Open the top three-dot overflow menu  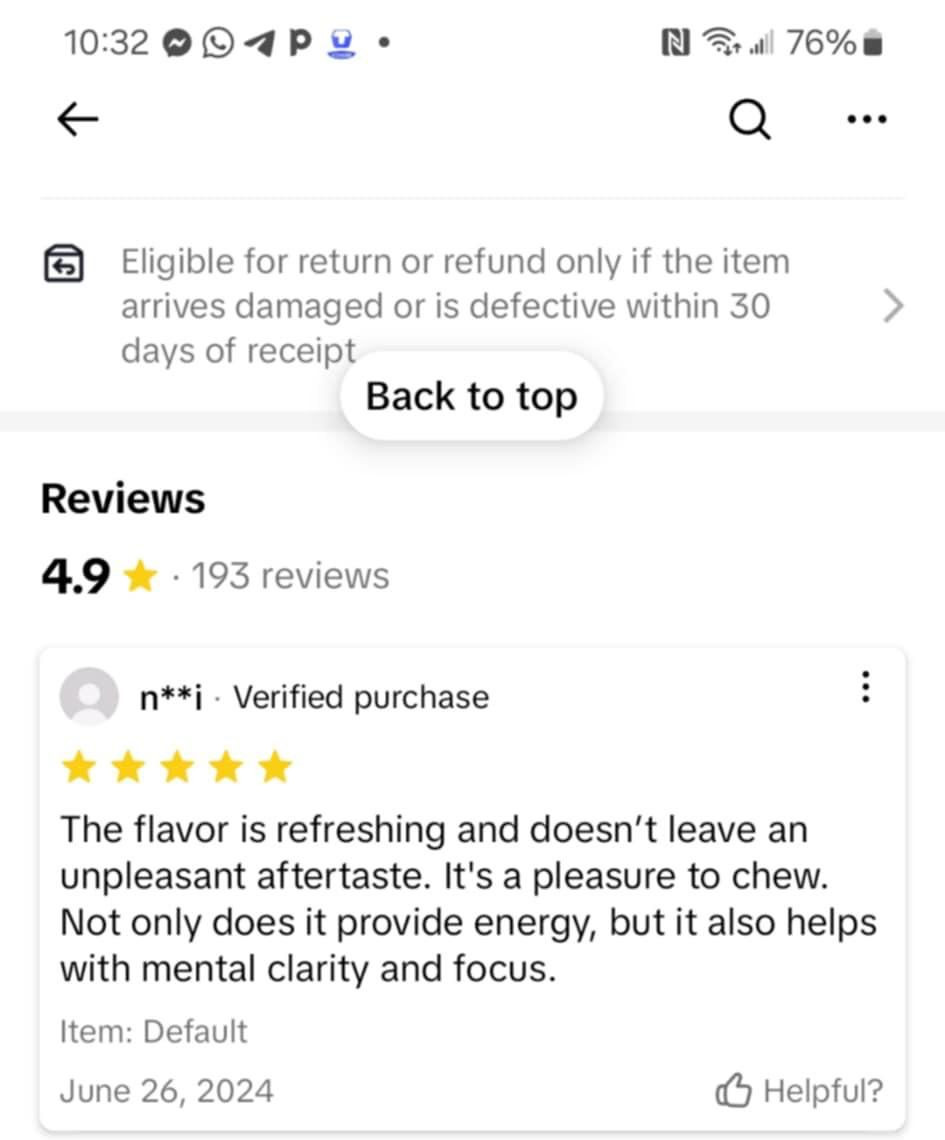866,119
